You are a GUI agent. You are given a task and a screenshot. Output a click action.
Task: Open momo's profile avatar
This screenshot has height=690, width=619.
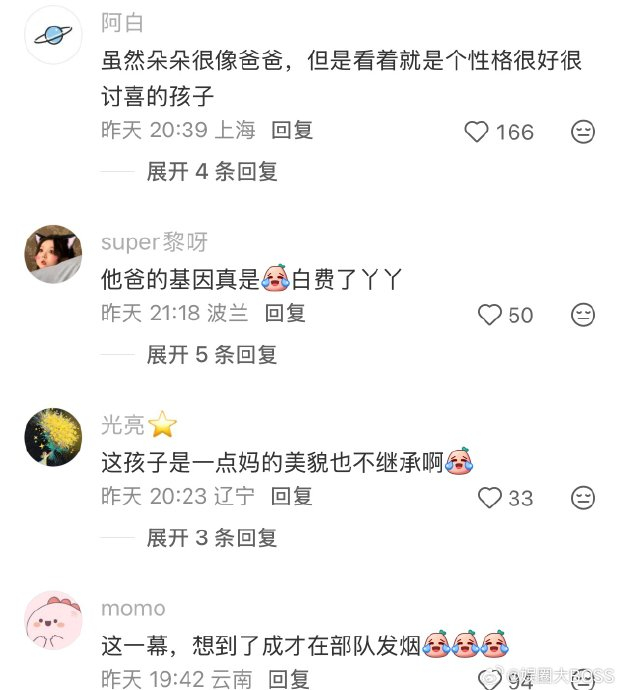tap(52, 620)
